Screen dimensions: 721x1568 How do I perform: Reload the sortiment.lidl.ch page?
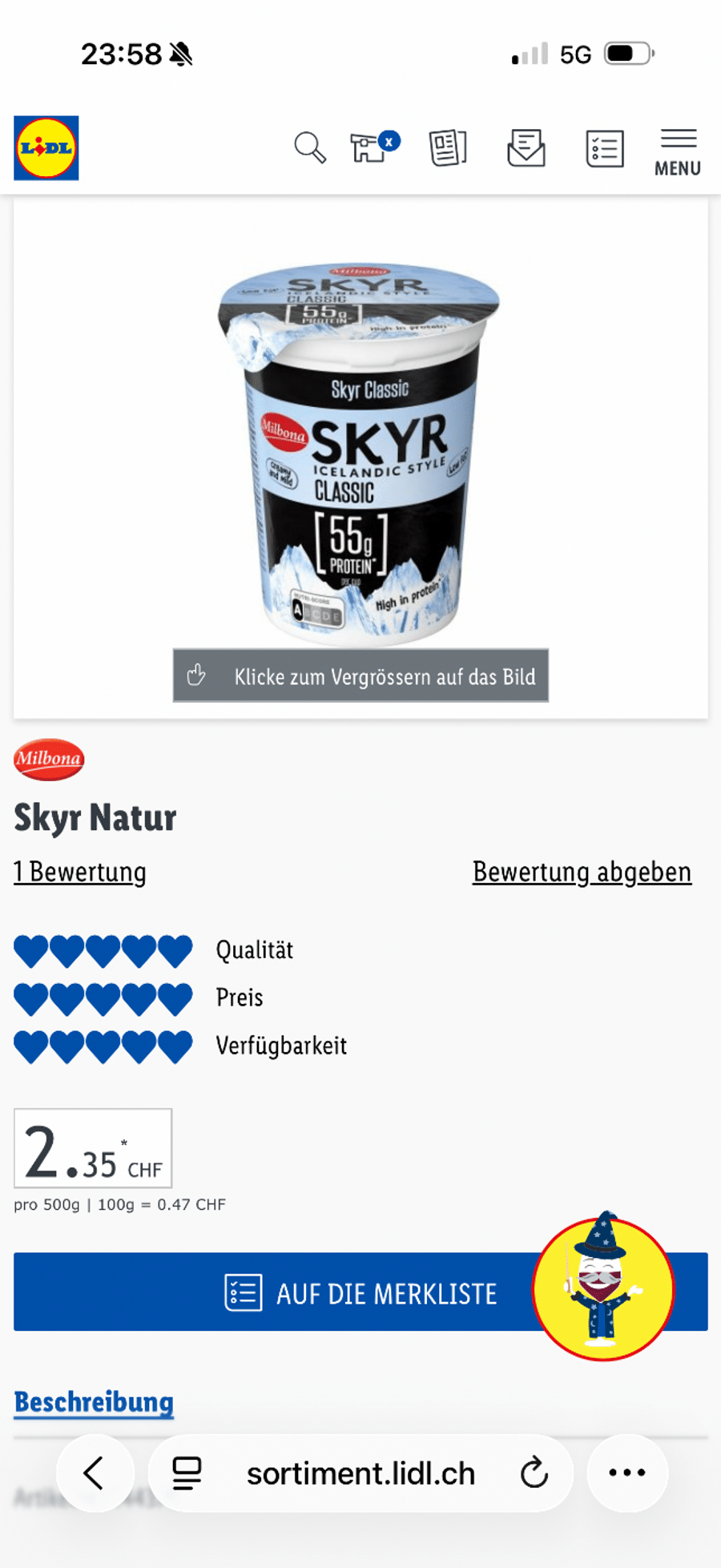(x=534, y=1473)
